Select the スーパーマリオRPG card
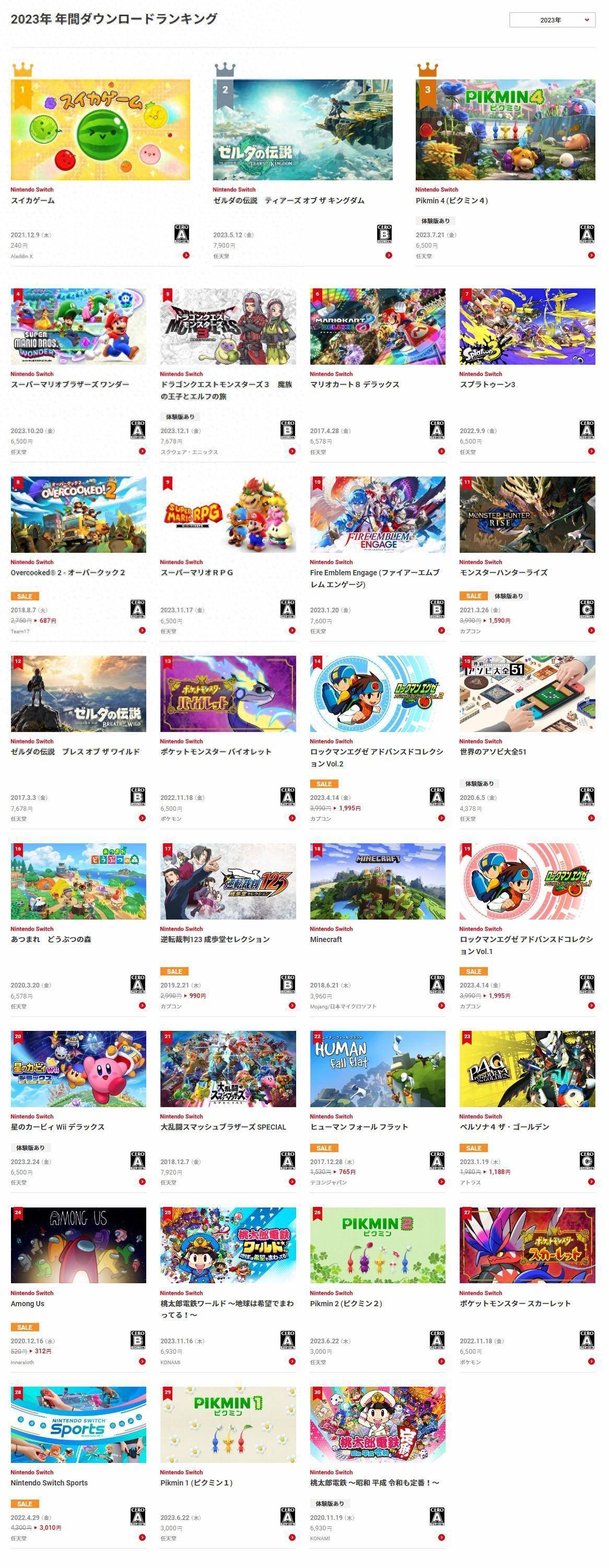The width and height of the screenshot is (609, 1568). click(228, 515)
